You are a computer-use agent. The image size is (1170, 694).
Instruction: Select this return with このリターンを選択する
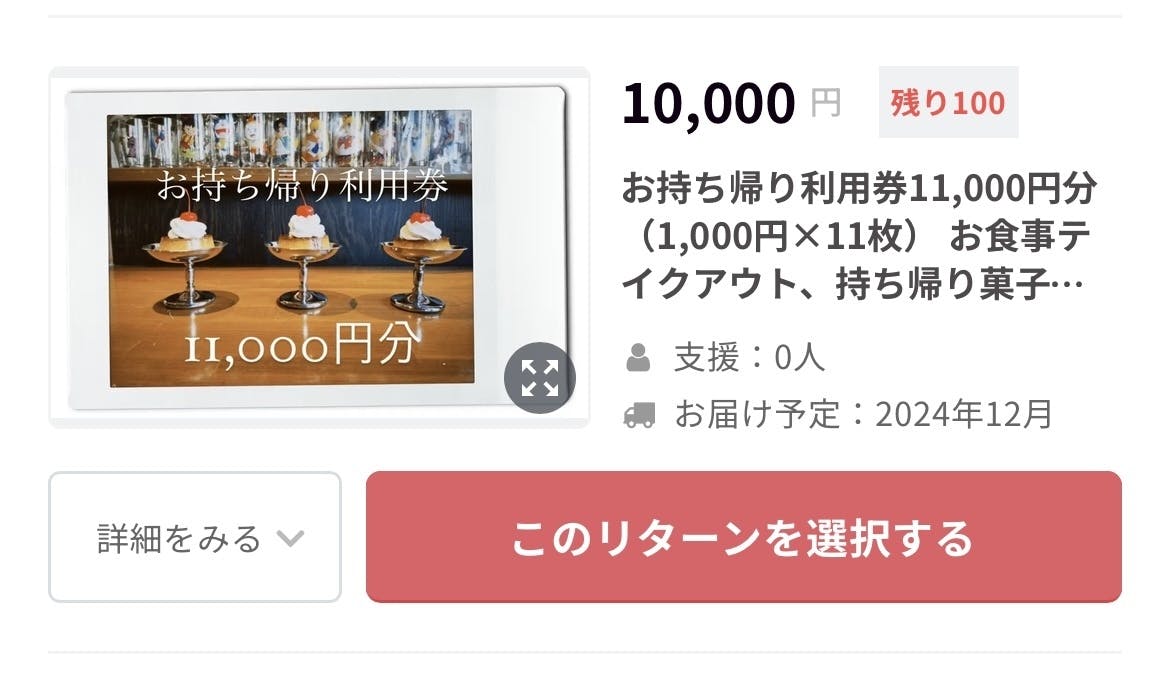click(743, 538)
